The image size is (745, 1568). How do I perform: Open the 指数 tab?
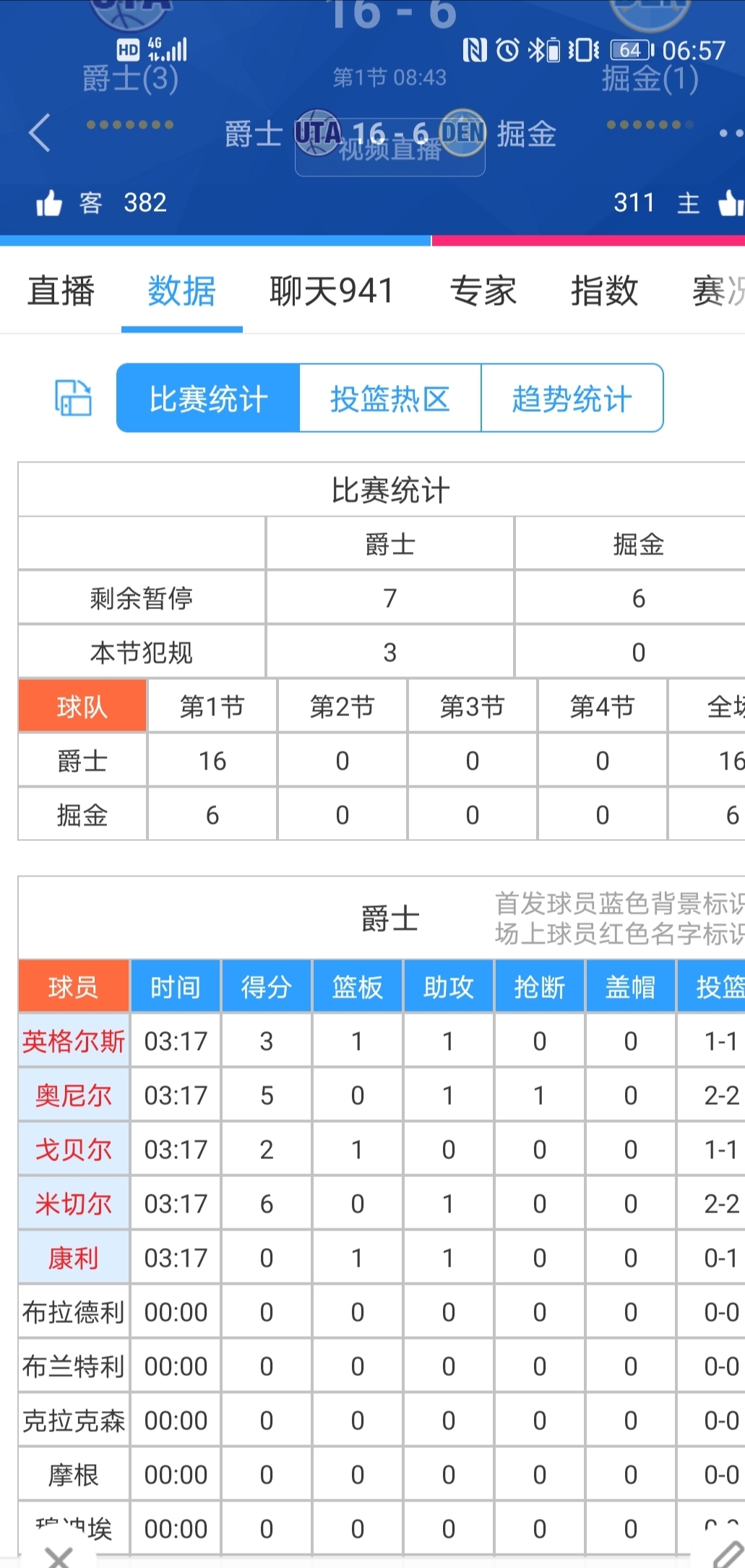coord(604,291)
